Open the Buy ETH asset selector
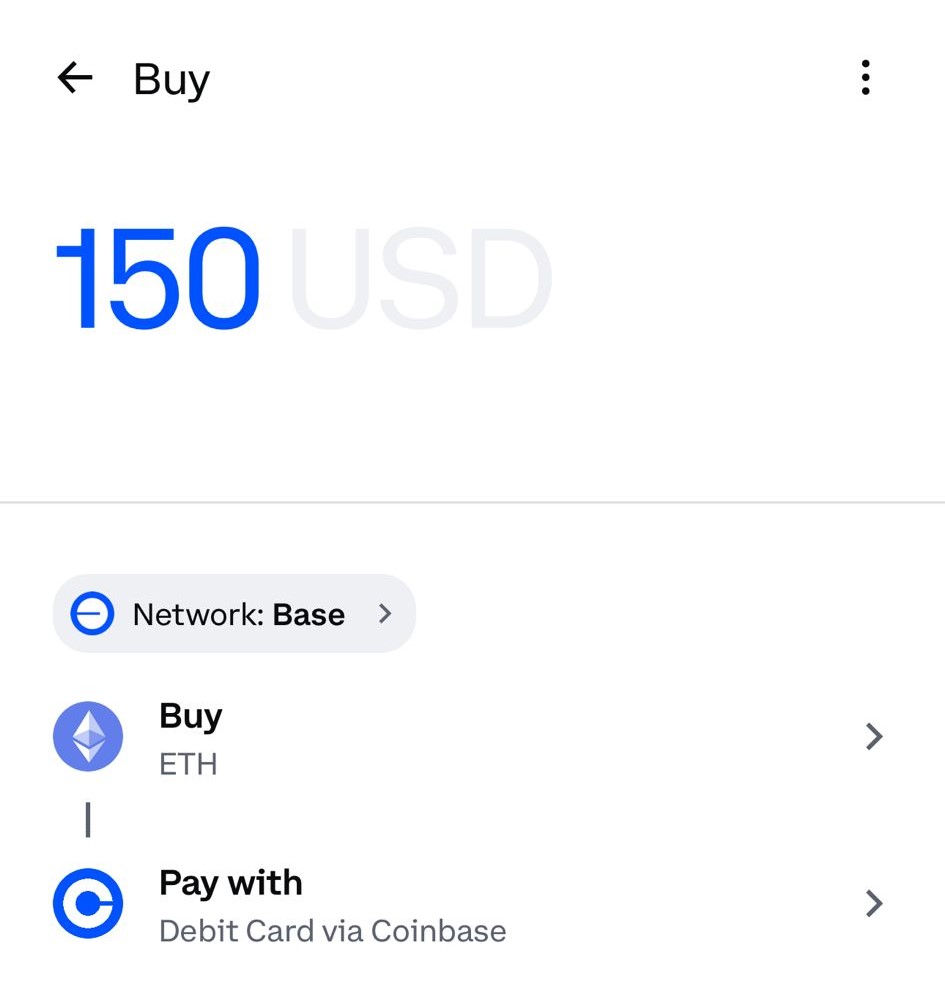945x992 pixels. tap(470, 738)
